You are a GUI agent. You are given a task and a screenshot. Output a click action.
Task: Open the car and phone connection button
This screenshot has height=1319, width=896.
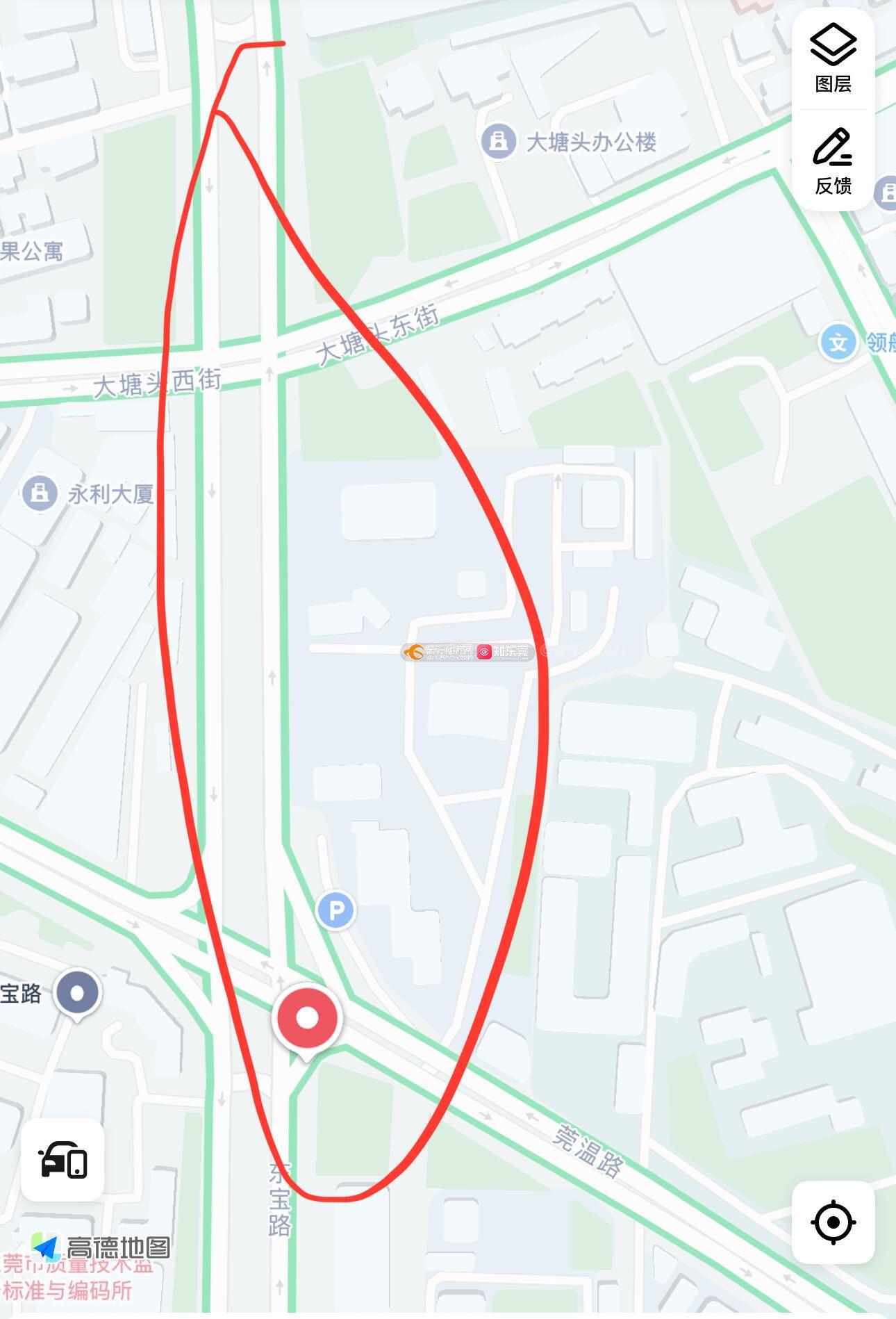tap(63, 1159)
